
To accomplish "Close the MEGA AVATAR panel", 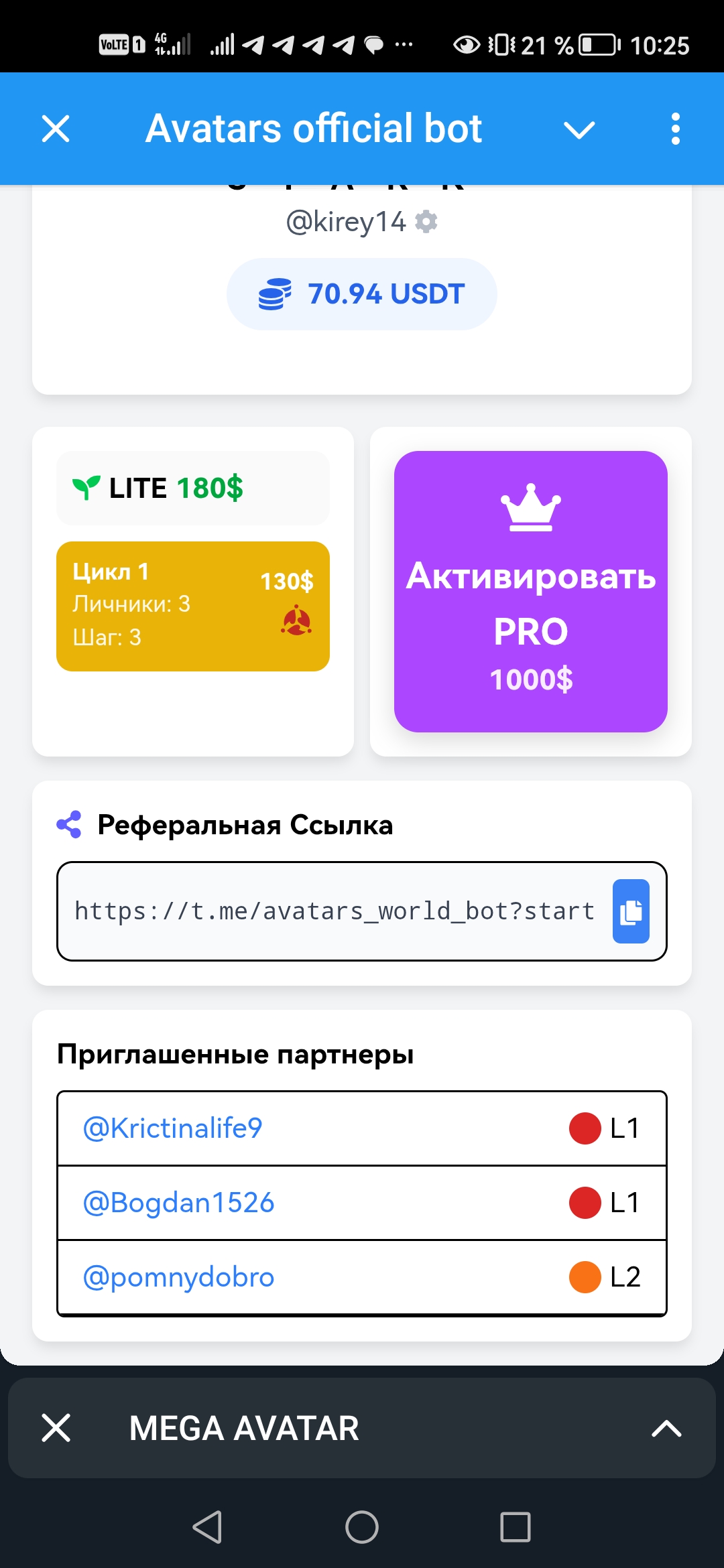I will click(x=56, y=1427).
